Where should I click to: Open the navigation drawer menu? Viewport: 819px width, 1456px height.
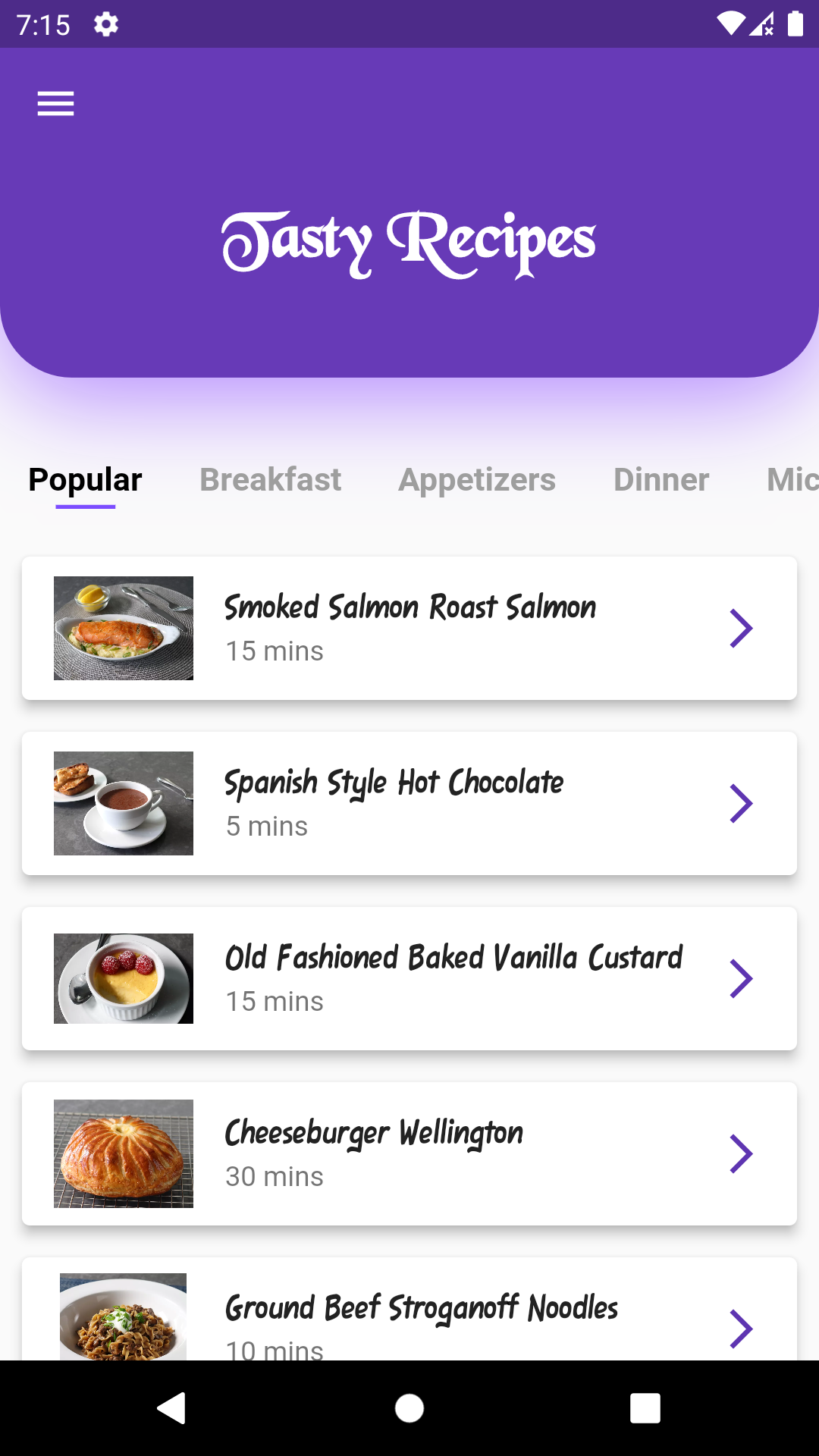pyautogui.click(x=55, y=103)
